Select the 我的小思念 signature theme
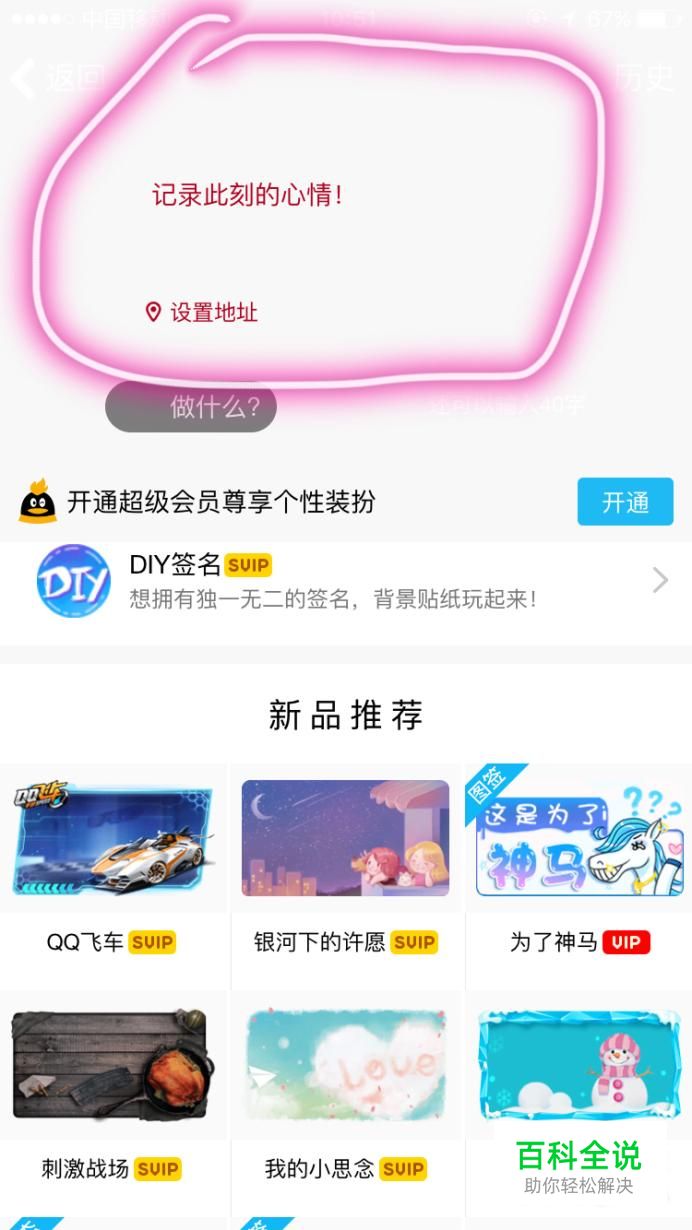The image size is (692, 1230). (x=346, y=1090)
